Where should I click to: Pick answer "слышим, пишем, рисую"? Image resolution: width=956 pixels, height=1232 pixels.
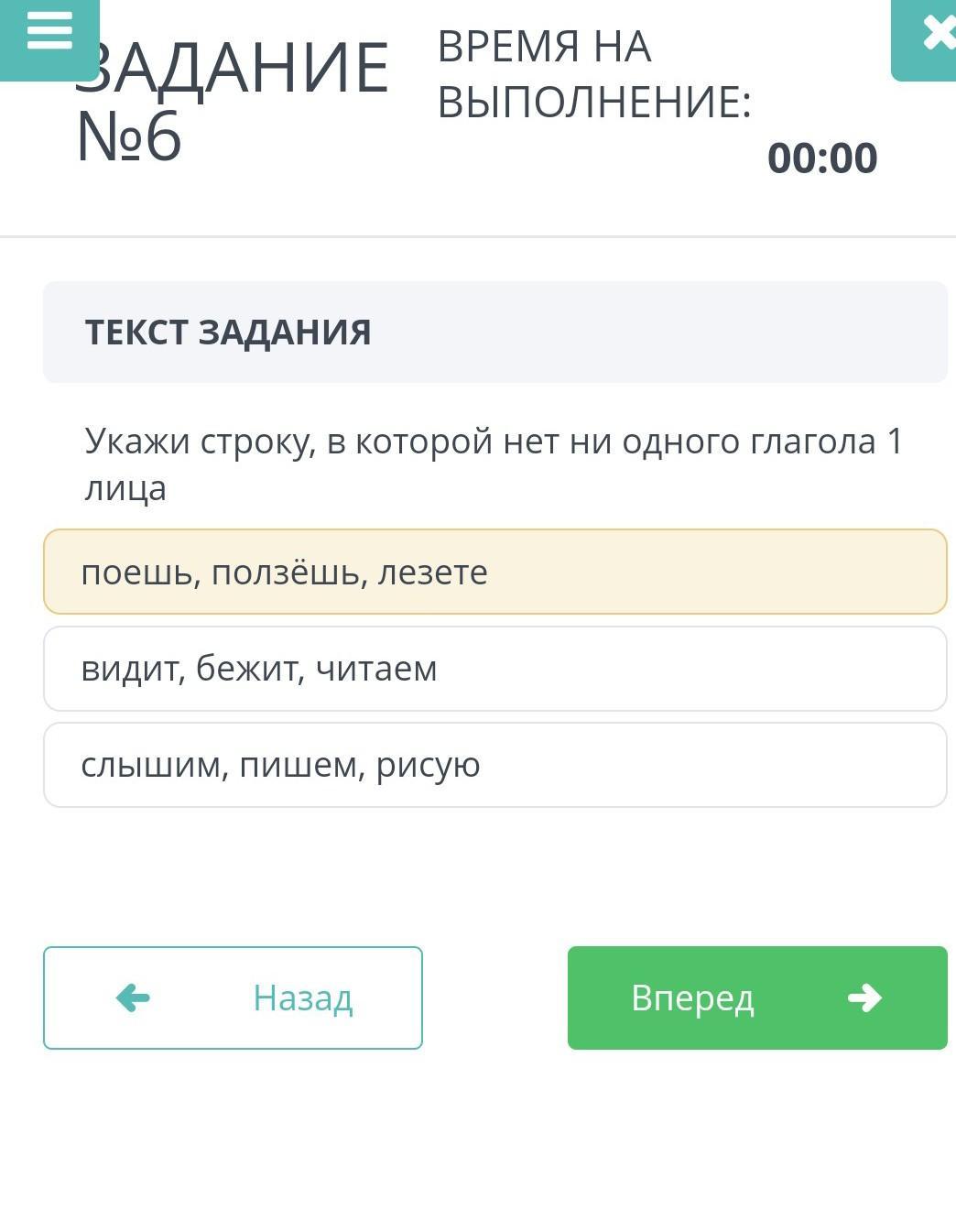click(495, 765)
